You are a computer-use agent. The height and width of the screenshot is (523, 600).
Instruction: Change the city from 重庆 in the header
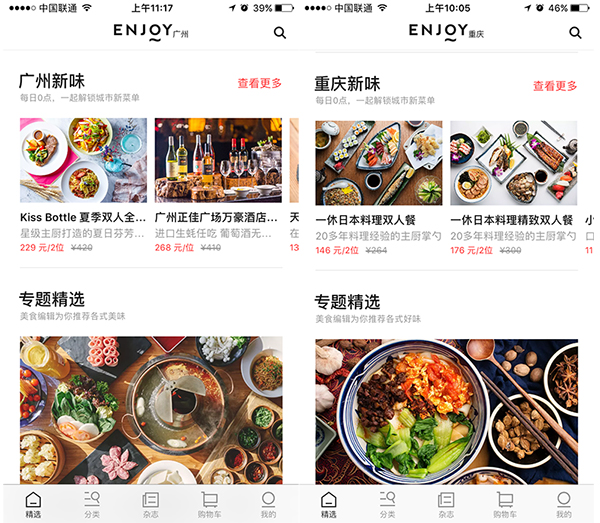click(x=476, y=34)
